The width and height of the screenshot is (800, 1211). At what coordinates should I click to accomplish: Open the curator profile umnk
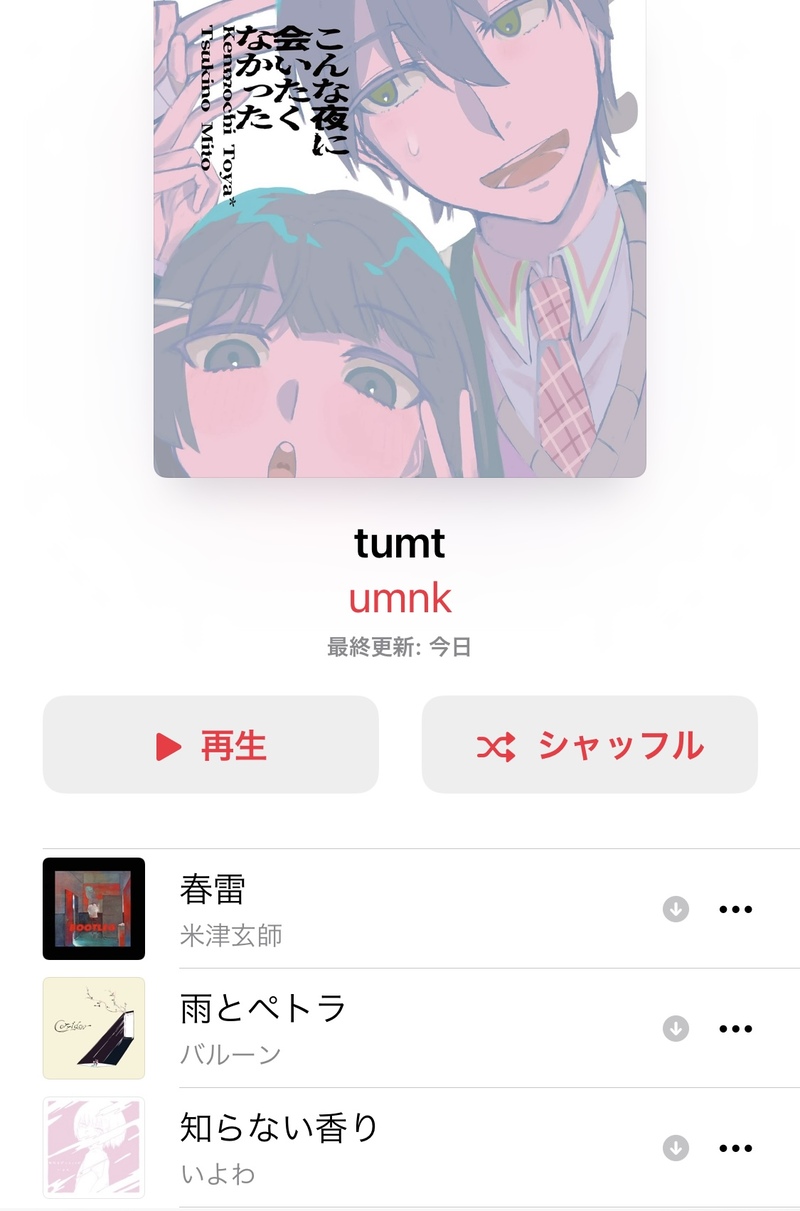(400, 598)
